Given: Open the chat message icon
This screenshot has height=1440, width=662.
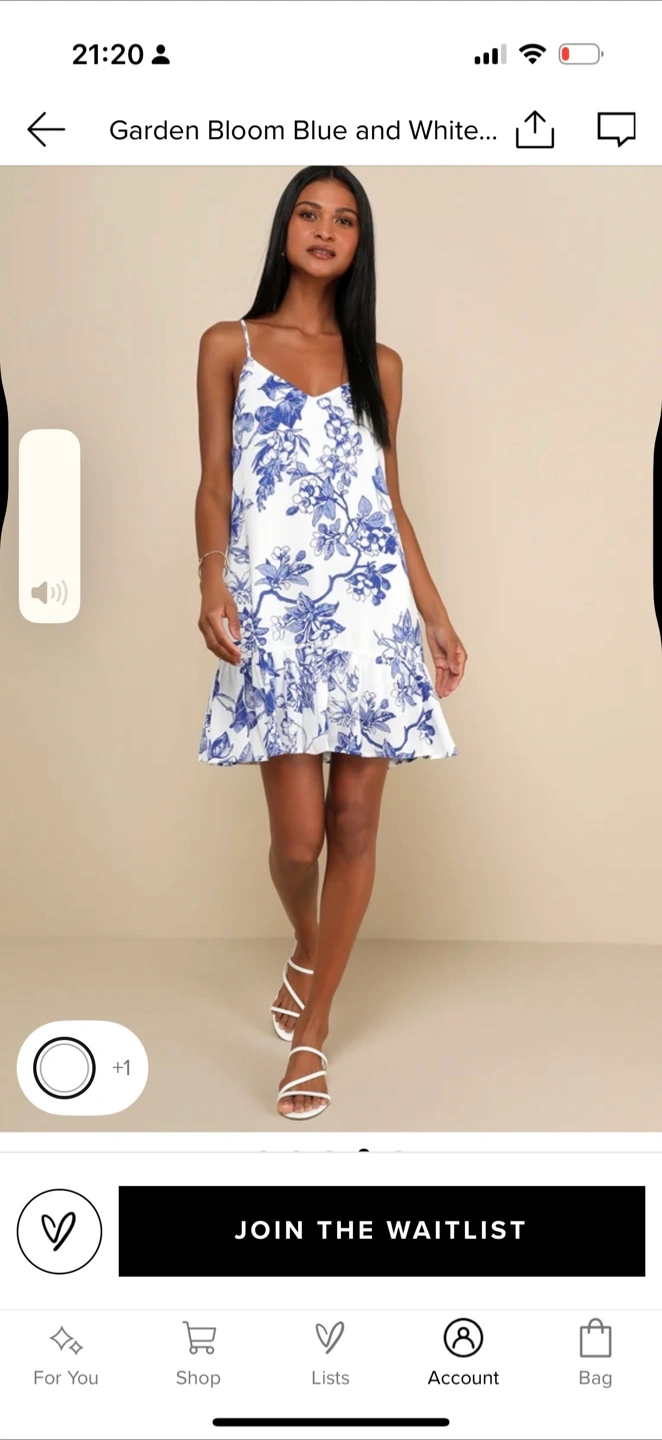Looking at the screenshot, I should pyautogui.click(x=616, y=129).
